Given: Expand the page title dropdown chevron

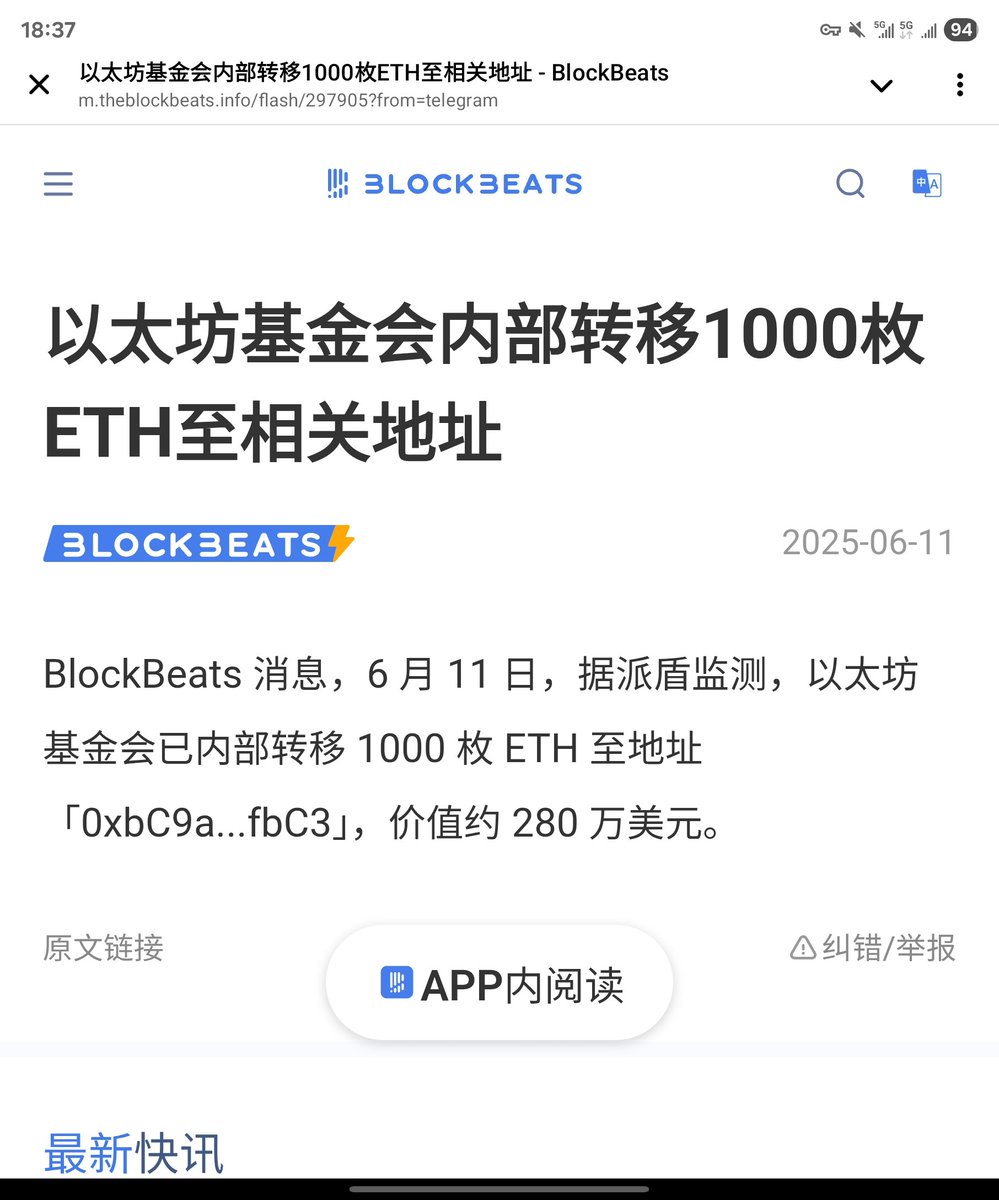Looking at the screenshot, I should (x=881, y=86).
